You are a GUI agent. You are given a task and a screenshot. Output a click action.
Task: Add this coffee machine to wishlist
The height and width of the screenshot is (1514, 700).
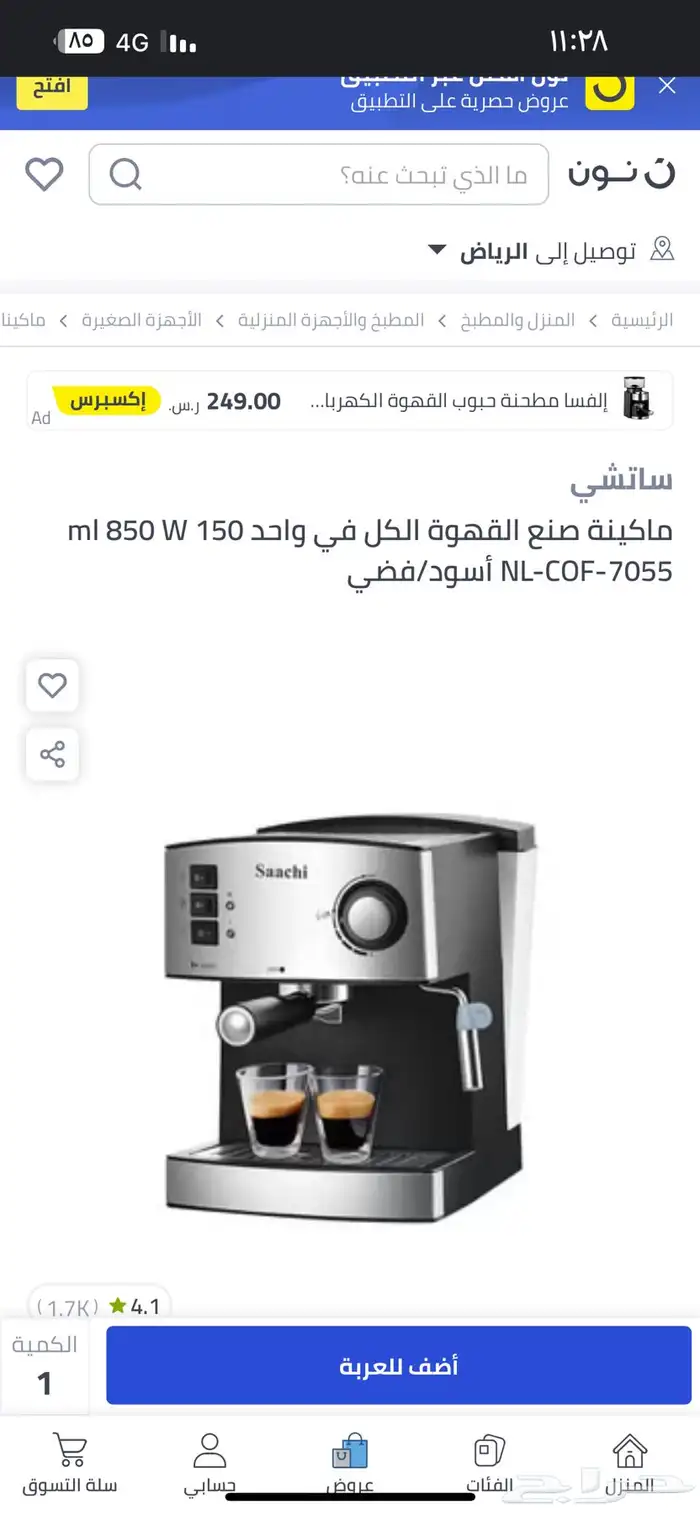click(x=52, y=686)
